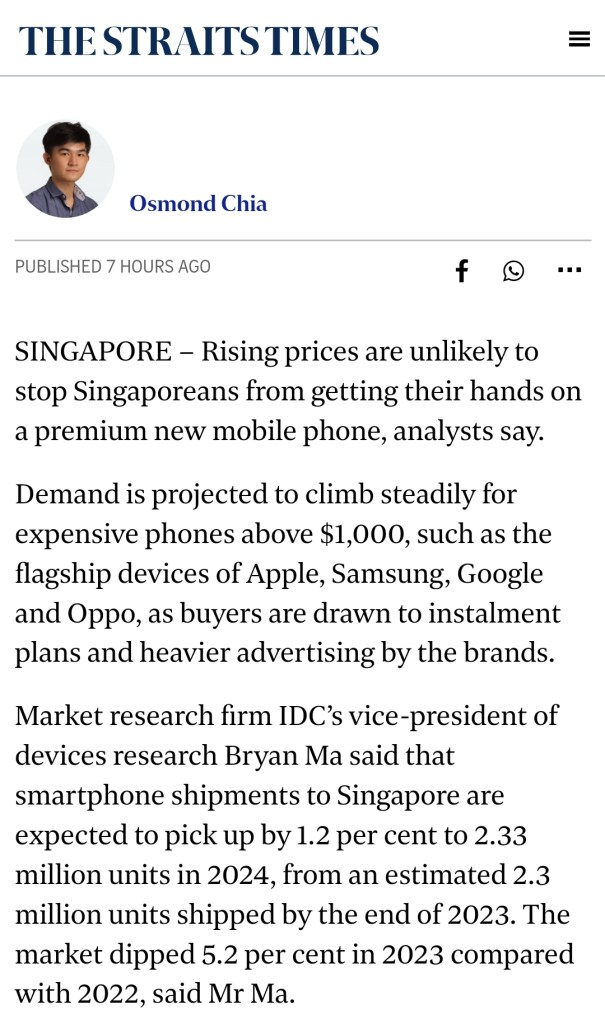Open author Osmond Chia's profile

pos(198,204)
